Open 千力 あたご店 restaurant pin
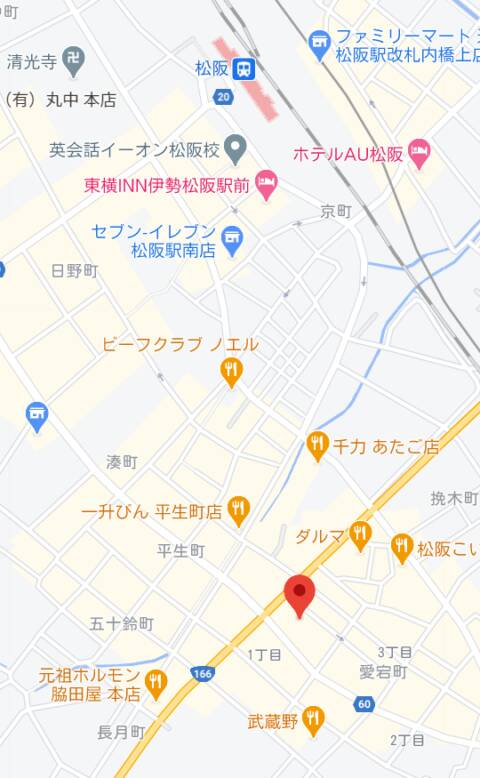 tap(318, 446)
